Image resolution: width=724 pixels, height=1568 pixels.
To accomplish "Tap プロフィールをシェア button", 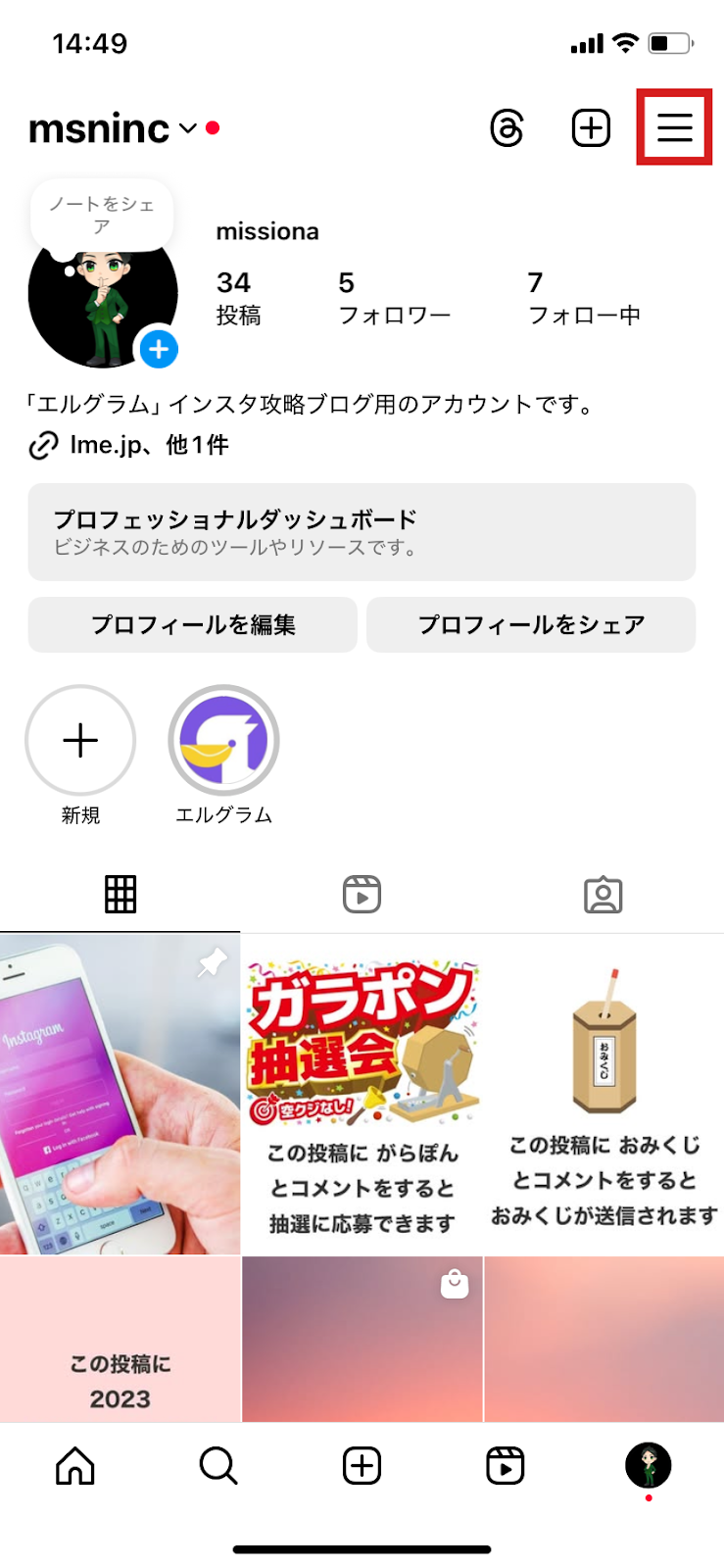I will coord(531,624).
